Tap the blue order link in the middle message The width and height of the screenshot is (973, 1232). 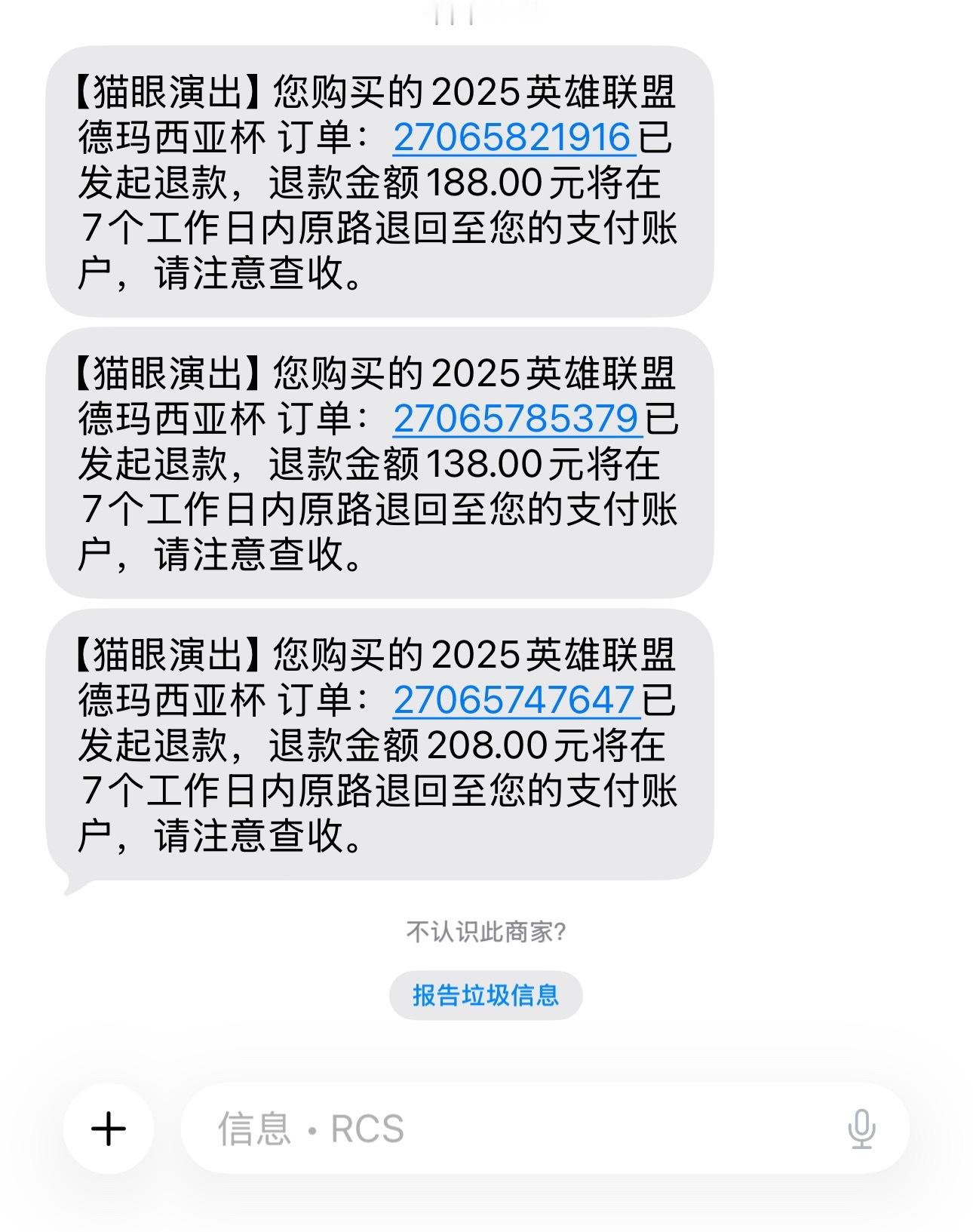pyautogui.click(x=517, y=419)
